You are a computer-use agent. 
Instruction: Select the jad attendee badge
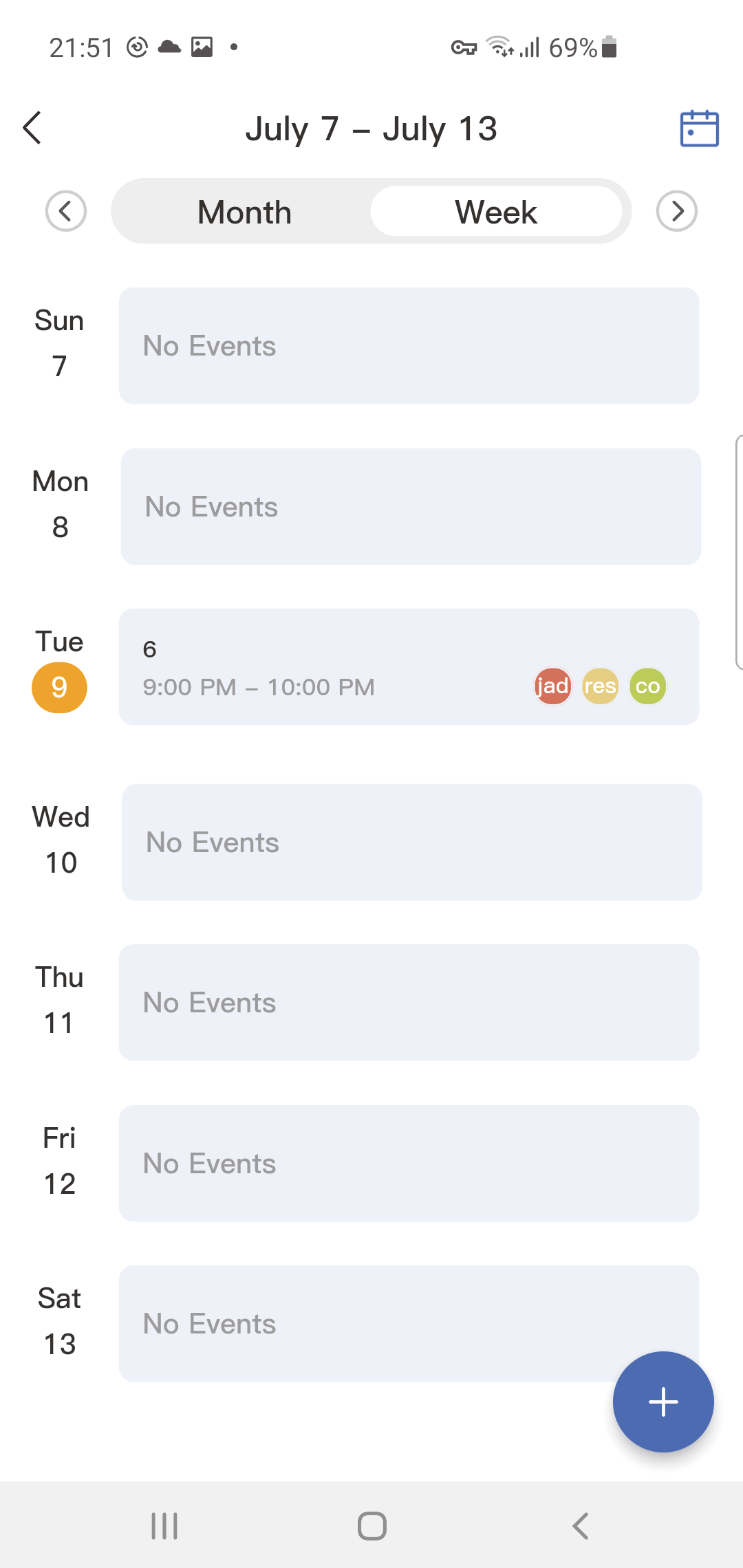(552, 686)
